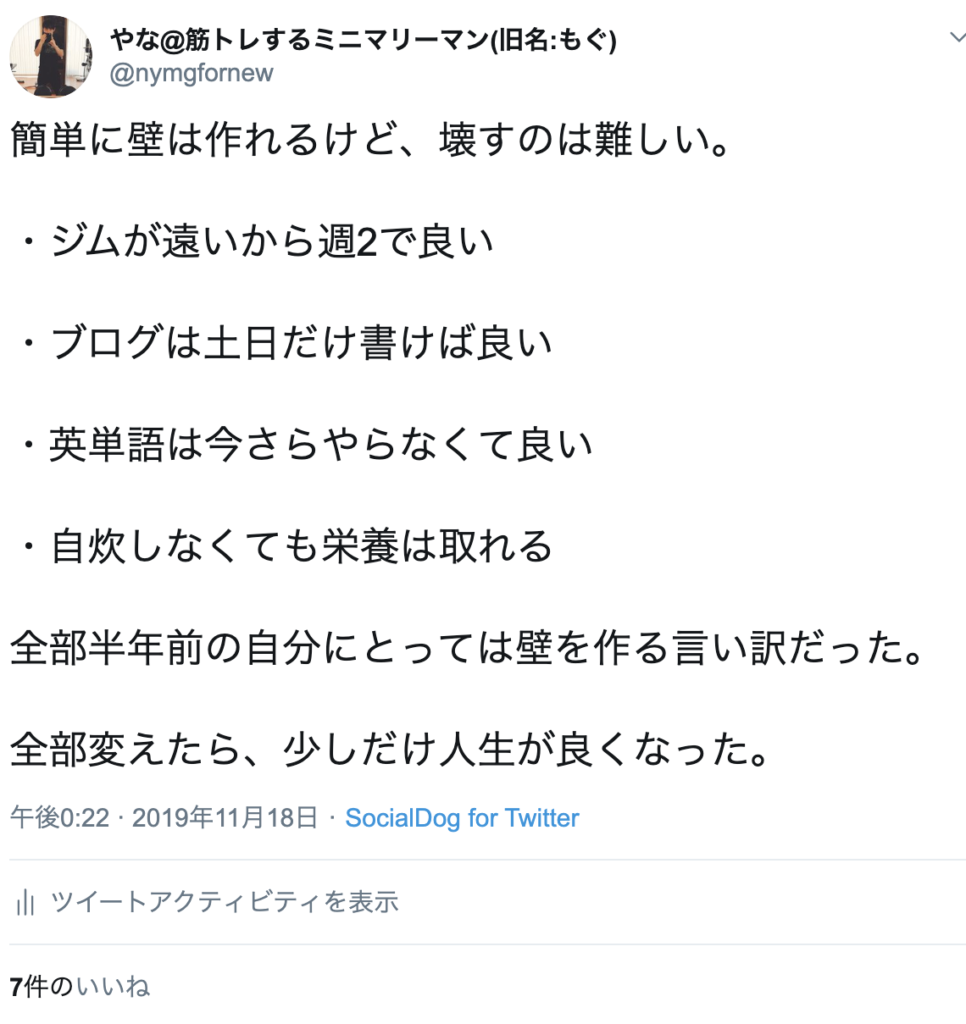Open the SocialDog for Twitter link
This screenshot has width=966, height=1024.
point(462,818)
